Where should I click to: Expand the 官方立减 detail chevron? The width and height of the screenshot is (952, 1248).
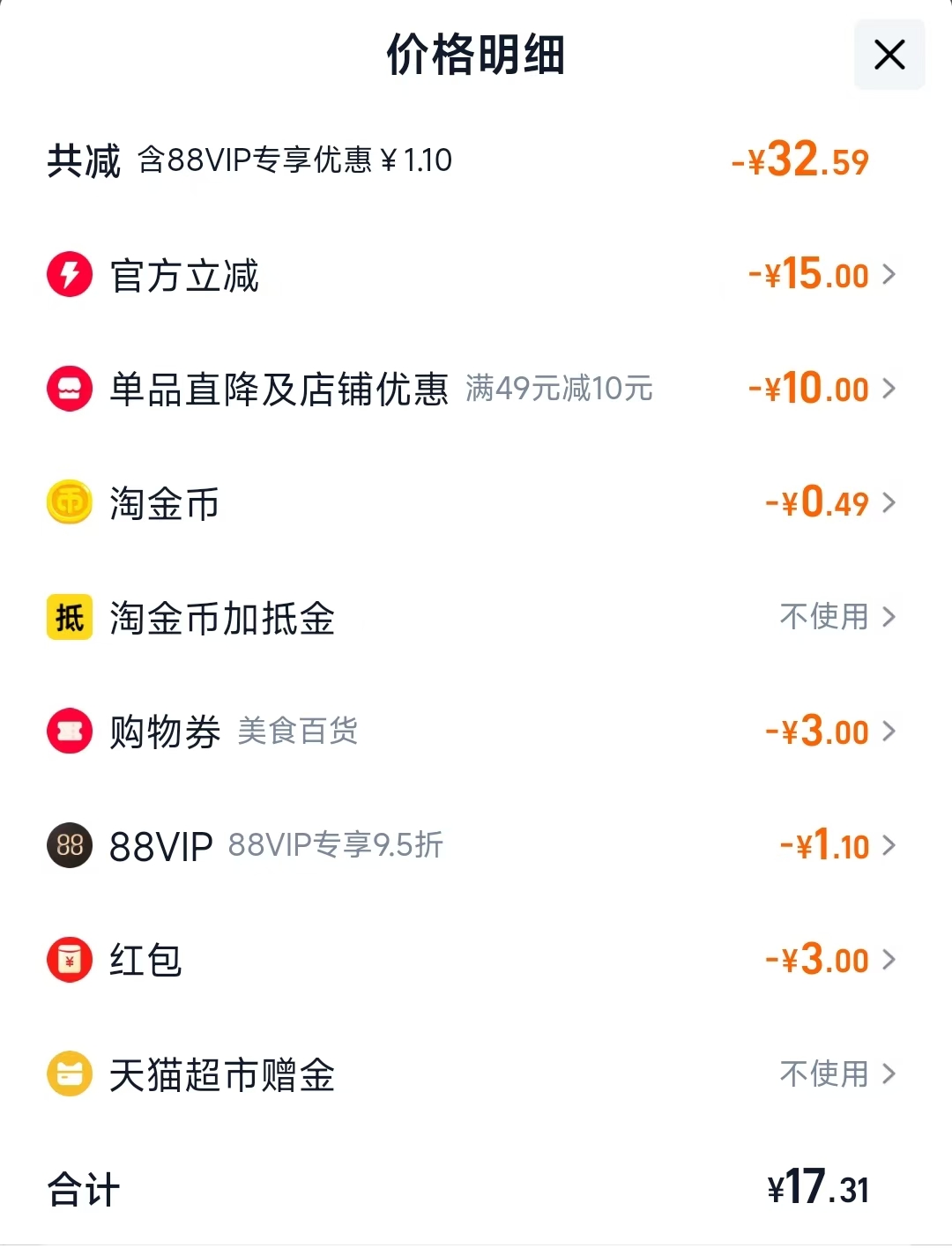890,274
